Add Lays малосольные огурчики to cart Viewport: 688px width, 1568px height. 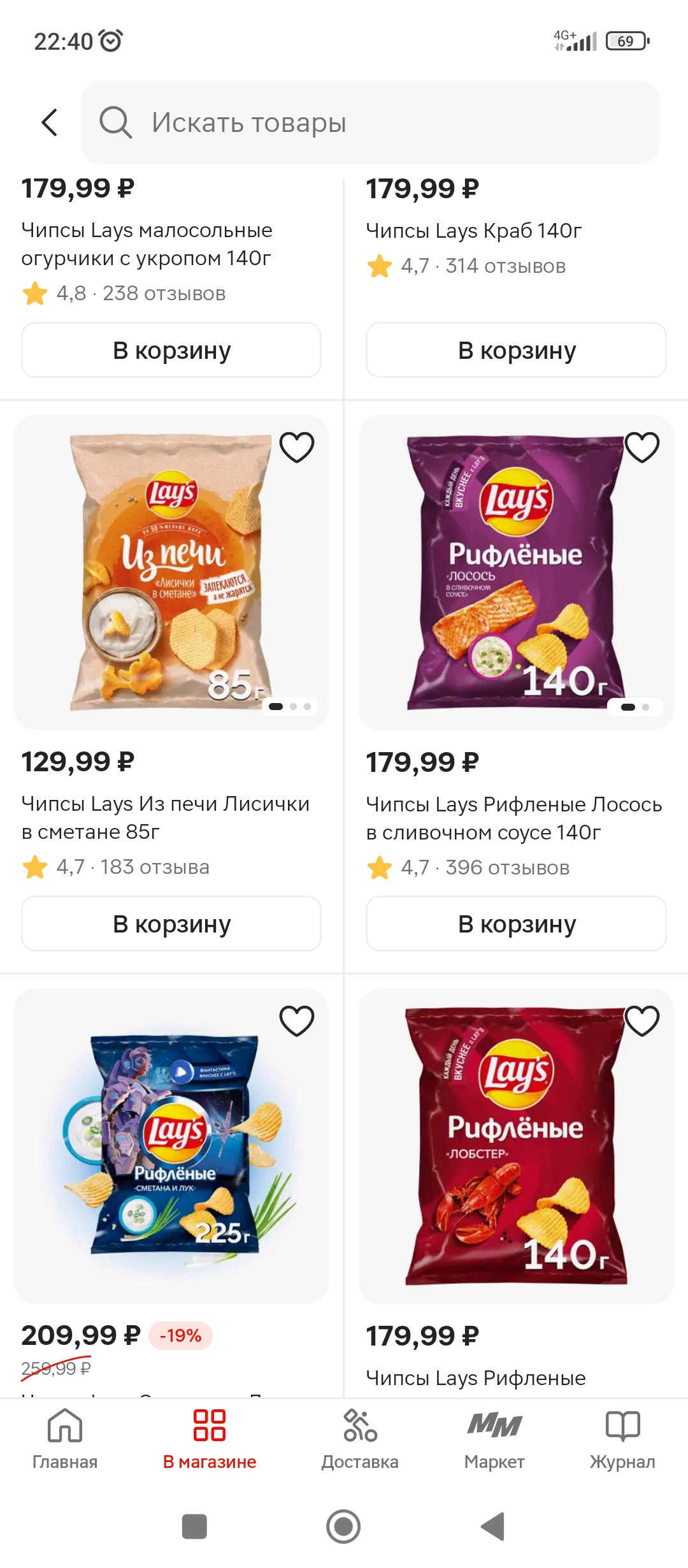(171, 351)
